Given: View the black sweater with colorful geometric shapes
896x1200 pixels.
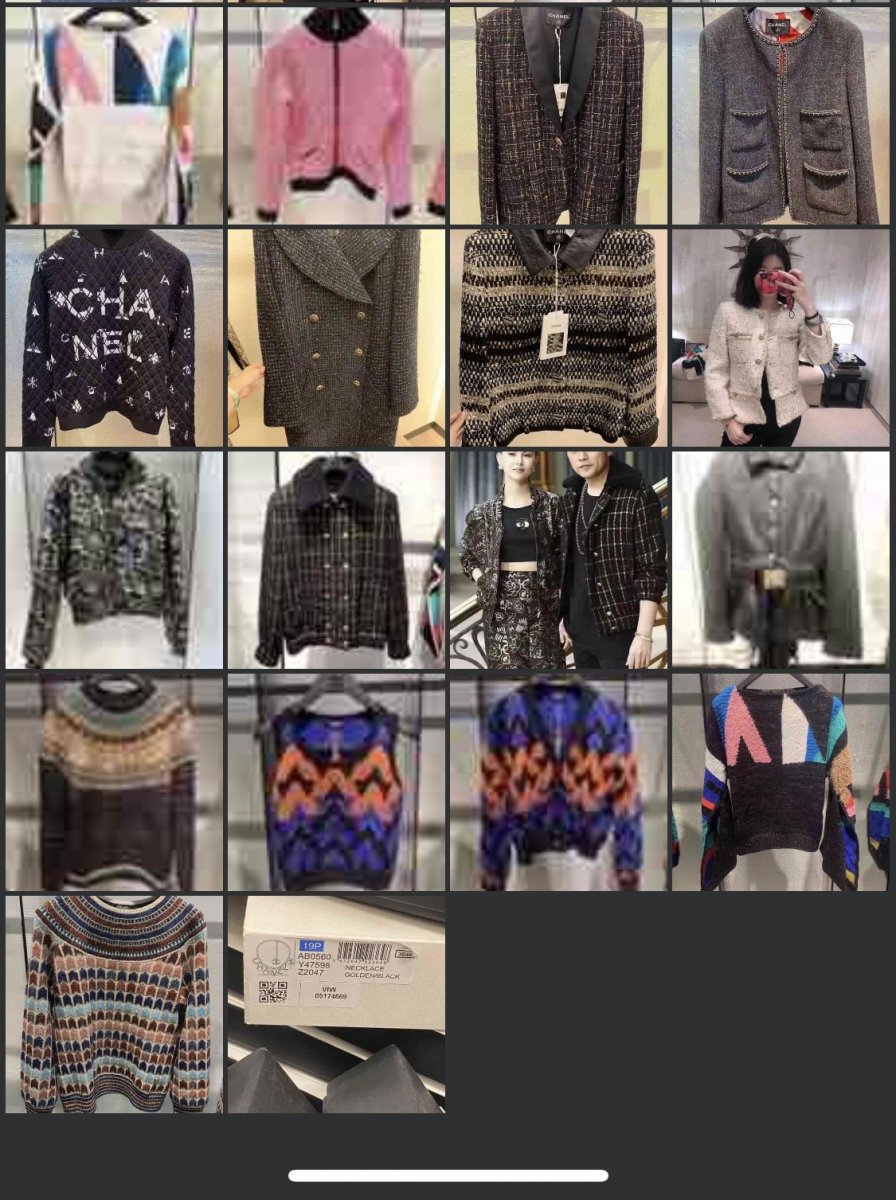Looking at the screenshot, I should click(780, 782).
